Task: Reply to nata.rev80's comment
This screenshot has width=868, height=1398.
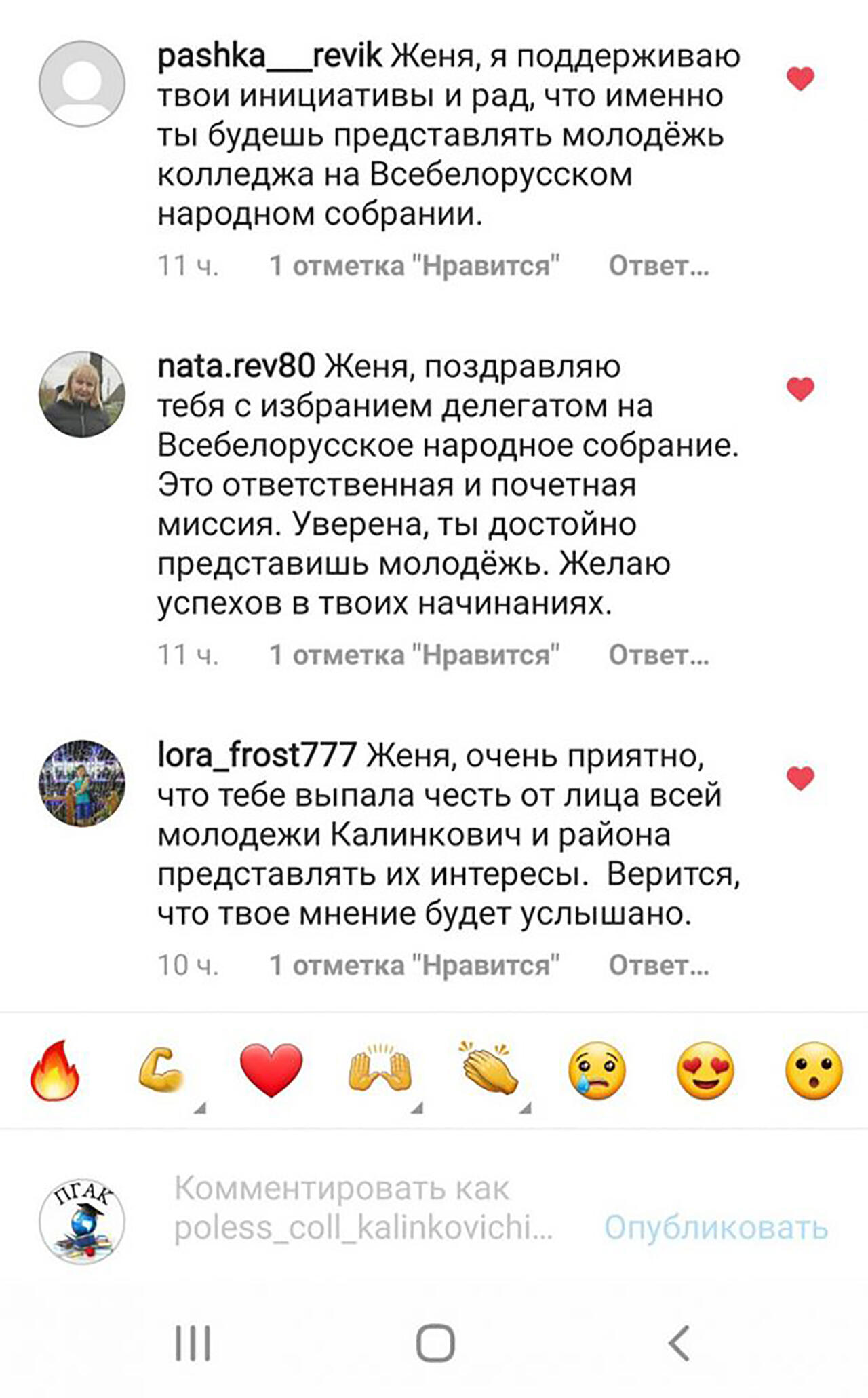Action: pyautogui.click(x=658, y=655)
